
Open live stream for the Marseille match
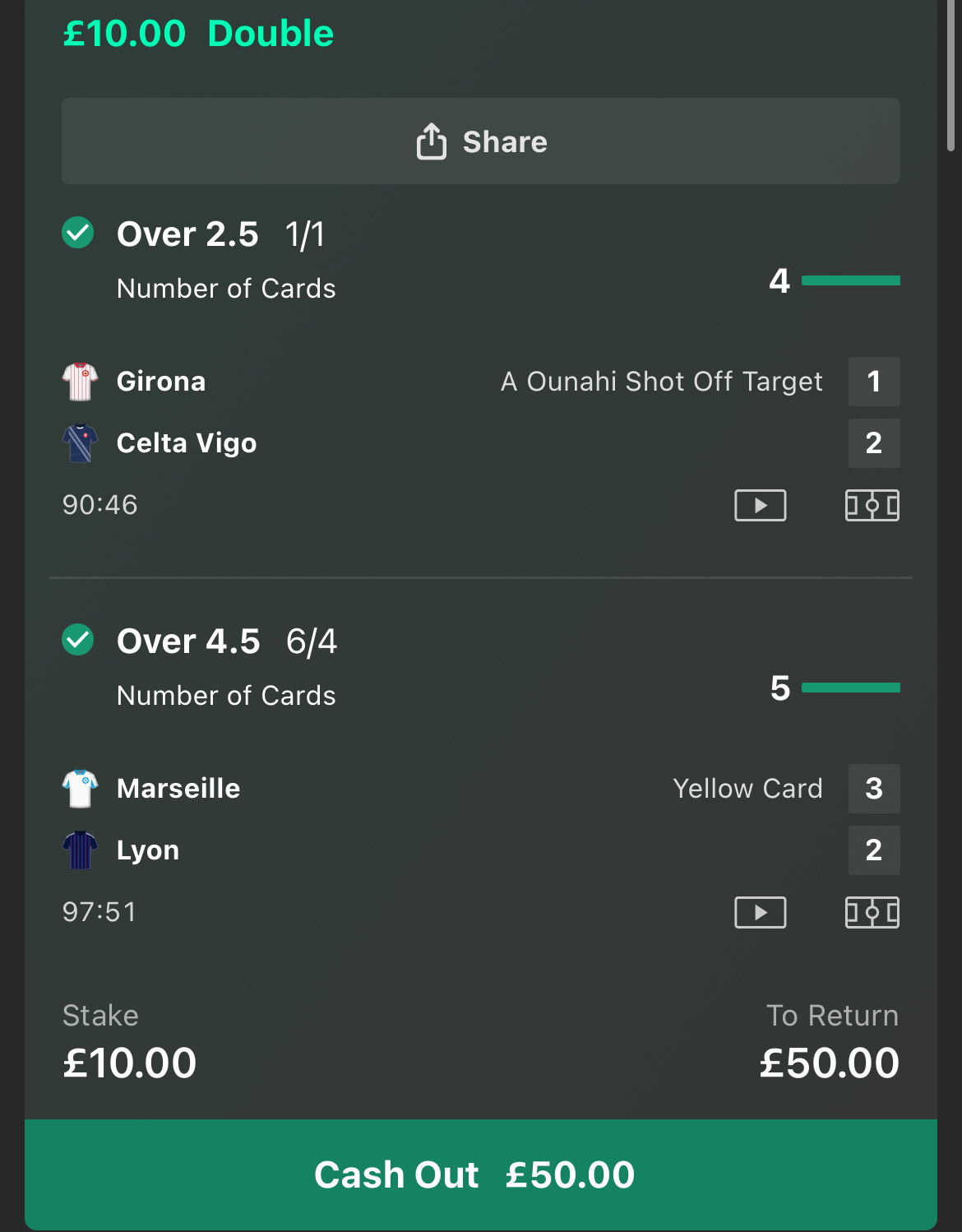tap(760, 911)
